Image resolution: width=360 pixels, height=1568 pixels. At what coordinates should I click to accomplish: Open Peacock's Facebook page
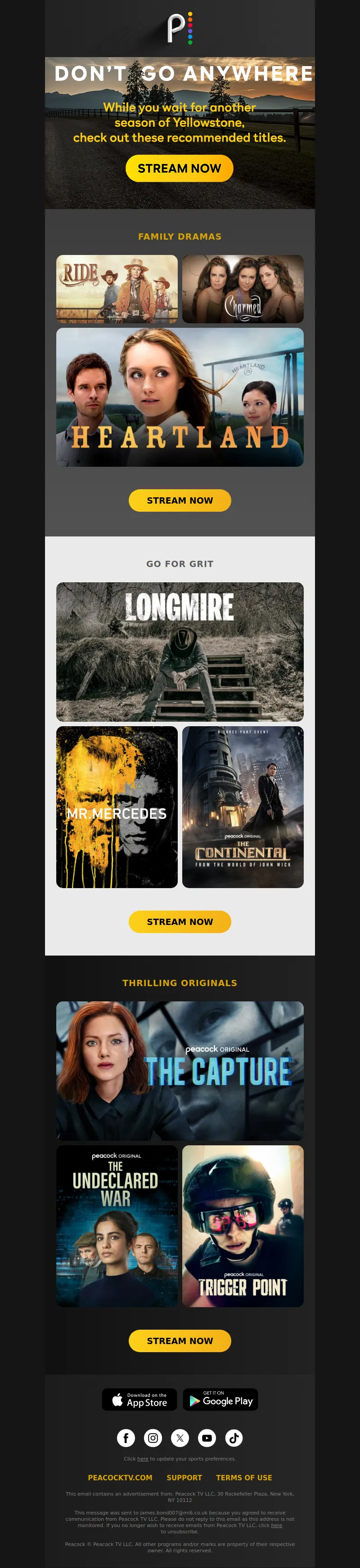click(126, 1438)
